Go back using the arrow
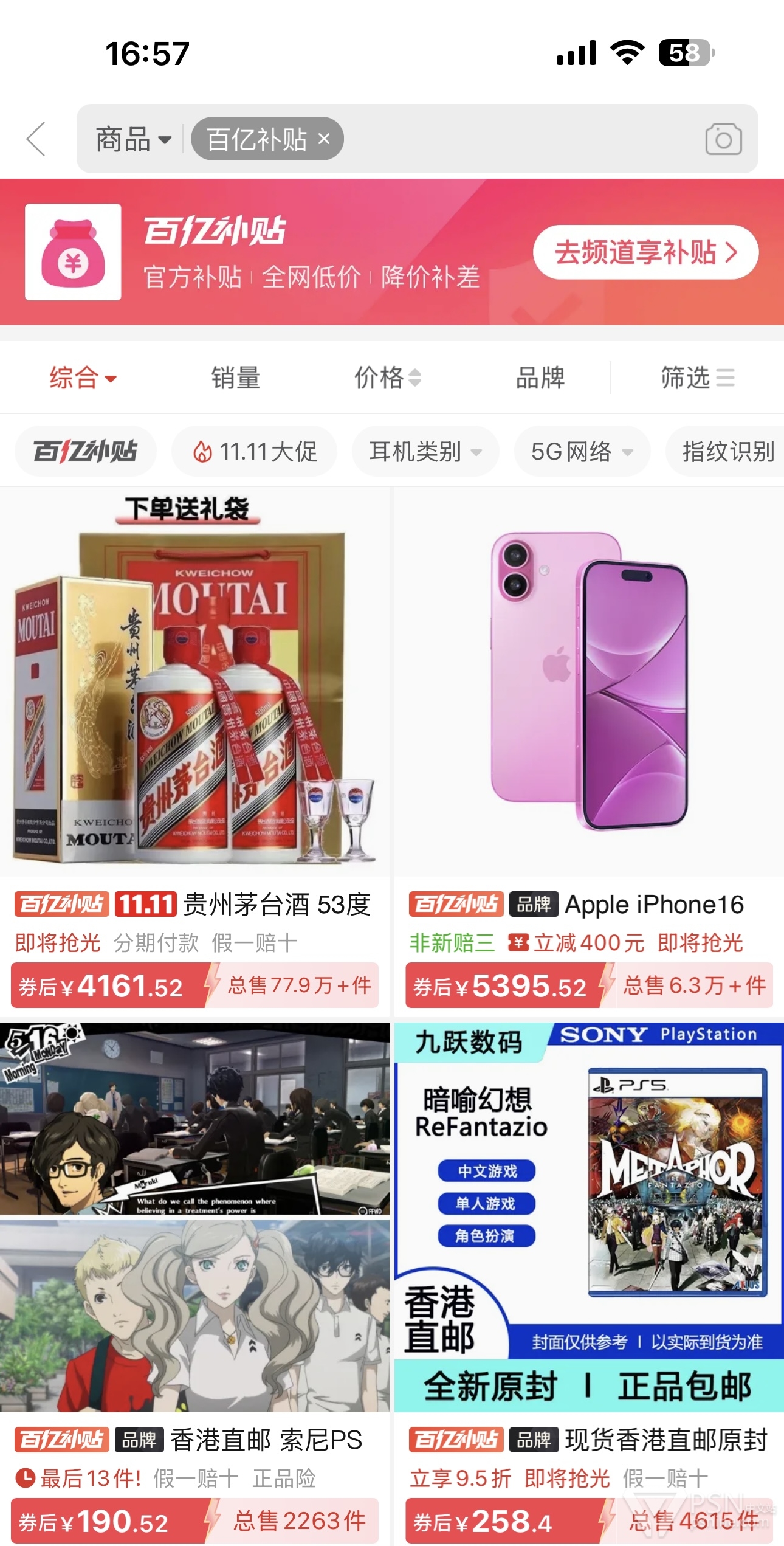Image resolution: width=784 pixels, height=1546 pixels. click(36, 139)
